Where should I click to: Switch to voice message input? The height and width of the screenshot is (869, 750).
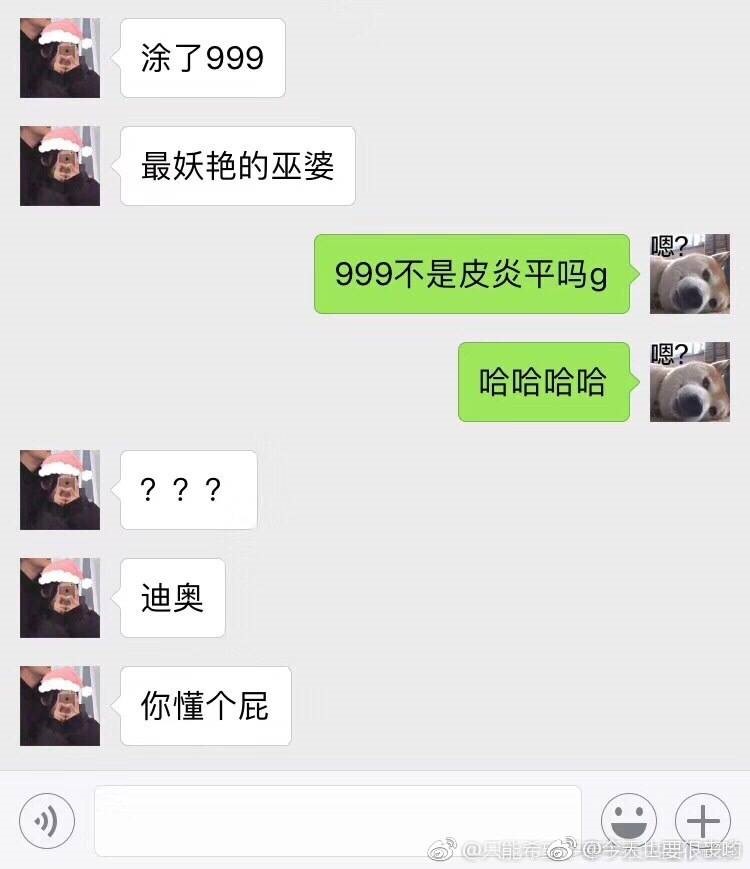coord(46,821)
